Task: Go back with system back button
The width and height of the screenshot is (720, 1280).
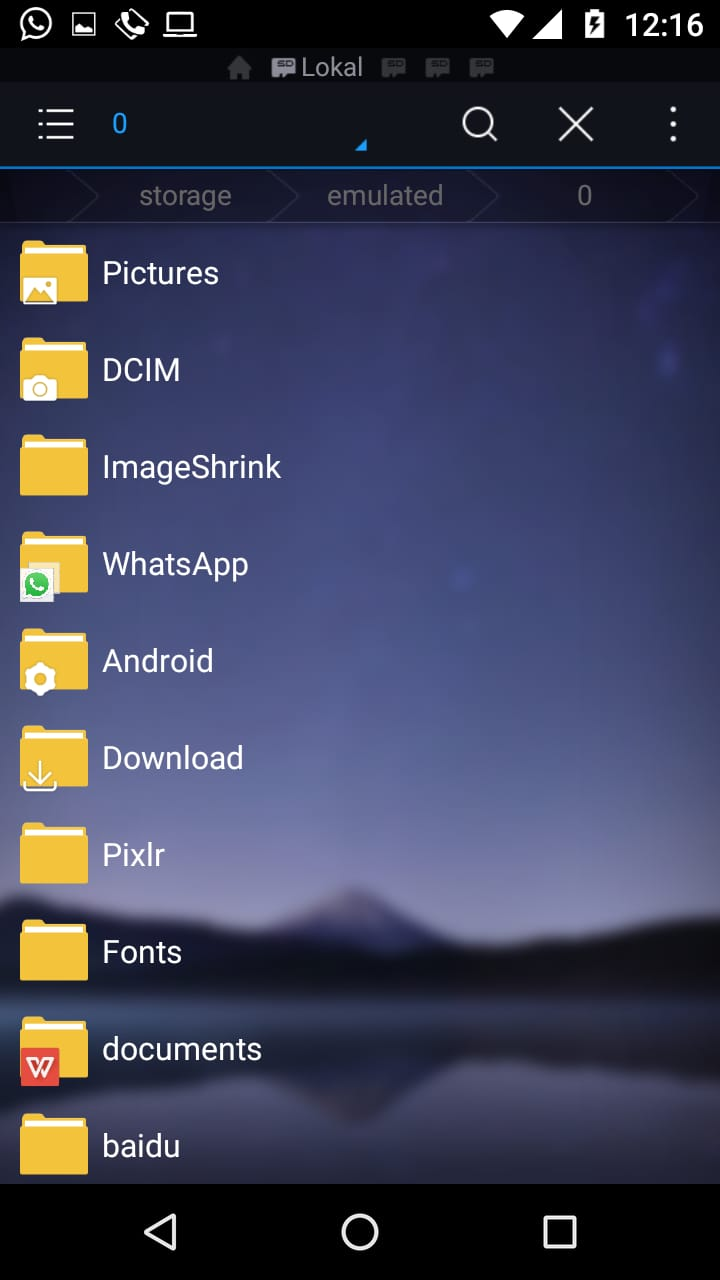Action: (x=160, y=1232)
